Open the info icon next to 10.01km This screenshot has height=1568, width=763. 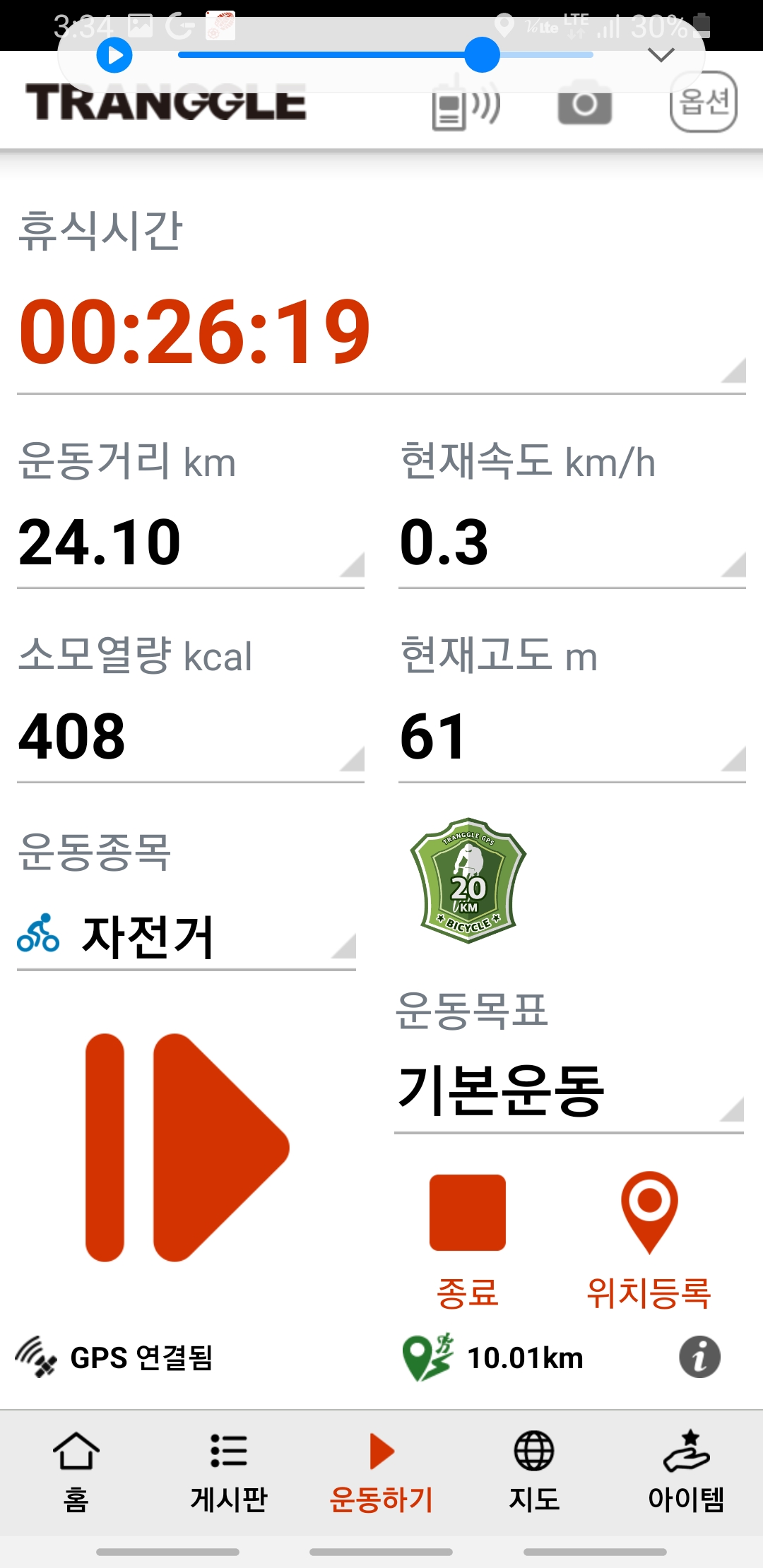click(699, 1357)
